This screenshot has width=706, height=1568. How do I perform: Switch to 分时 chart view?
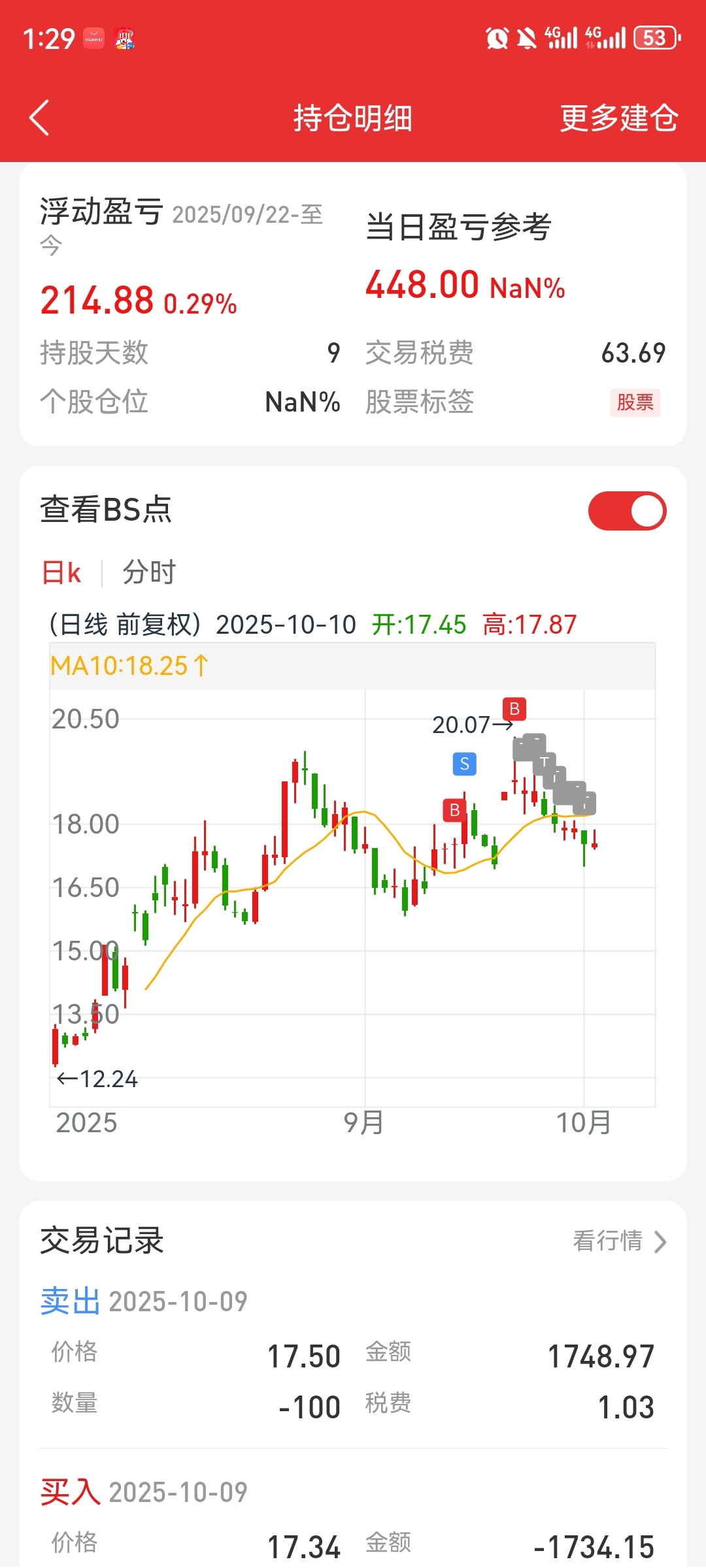coord(149,573)
